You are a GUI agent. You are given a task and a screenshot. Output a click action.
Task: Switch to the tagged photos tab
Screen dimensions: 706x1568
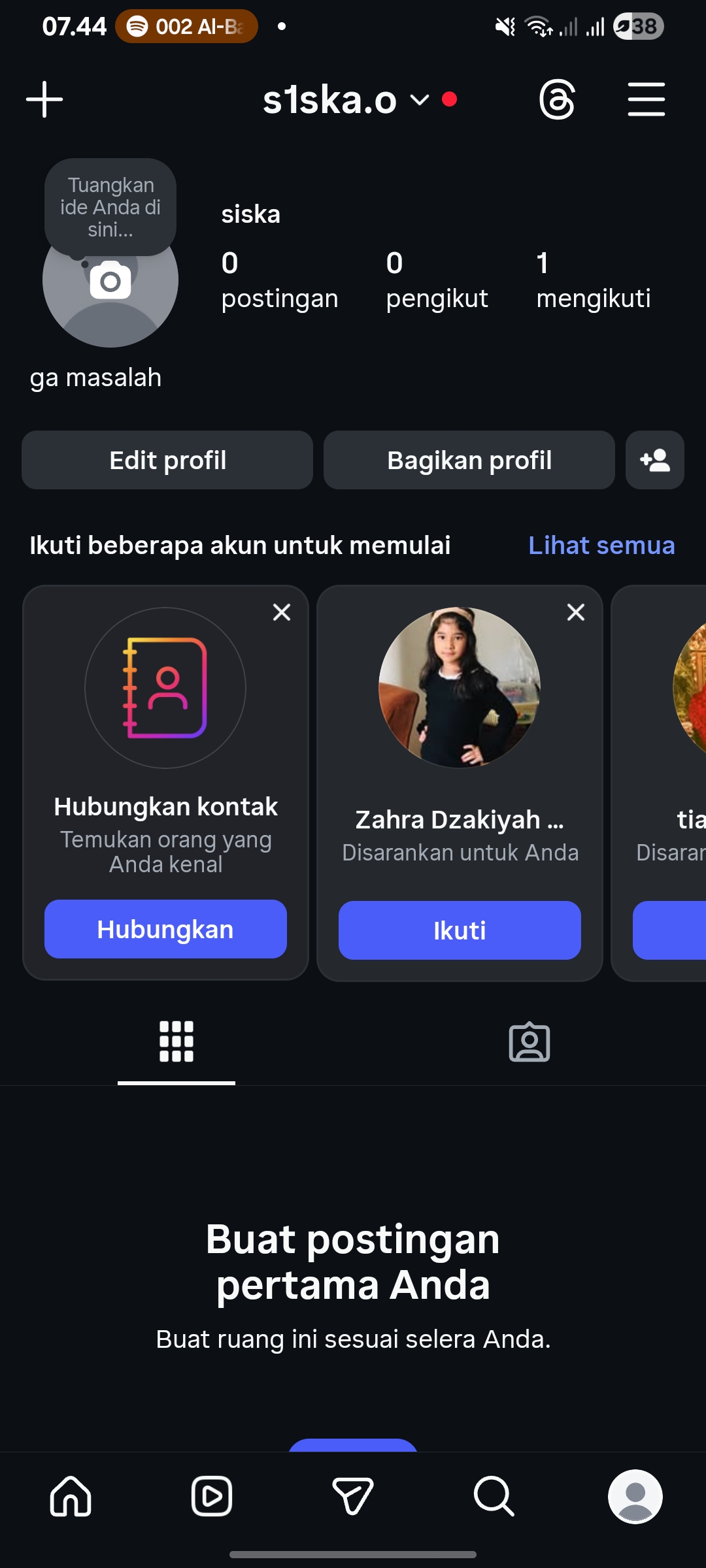point(529,1042)
